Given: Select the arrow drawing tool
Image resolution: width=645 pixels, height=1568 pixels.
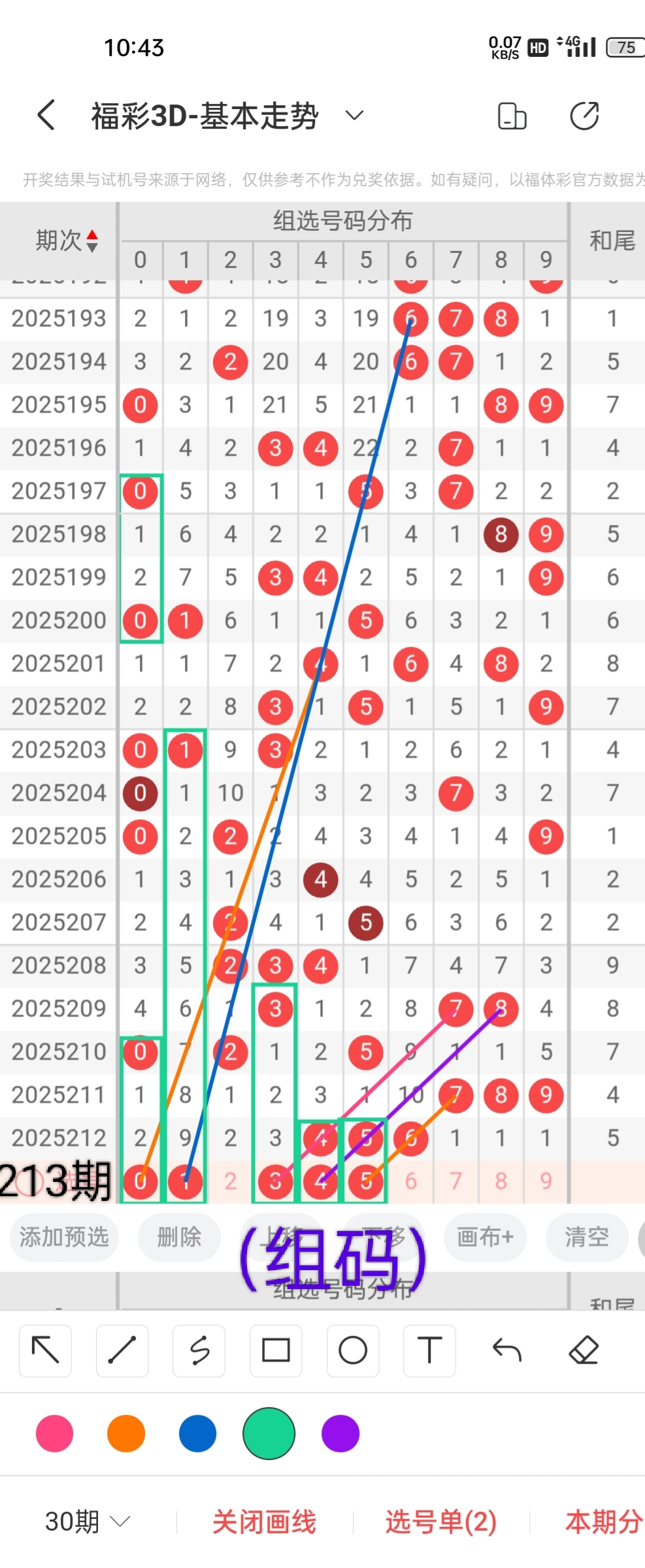Looking at the screenshot, I should (45, 1350).
